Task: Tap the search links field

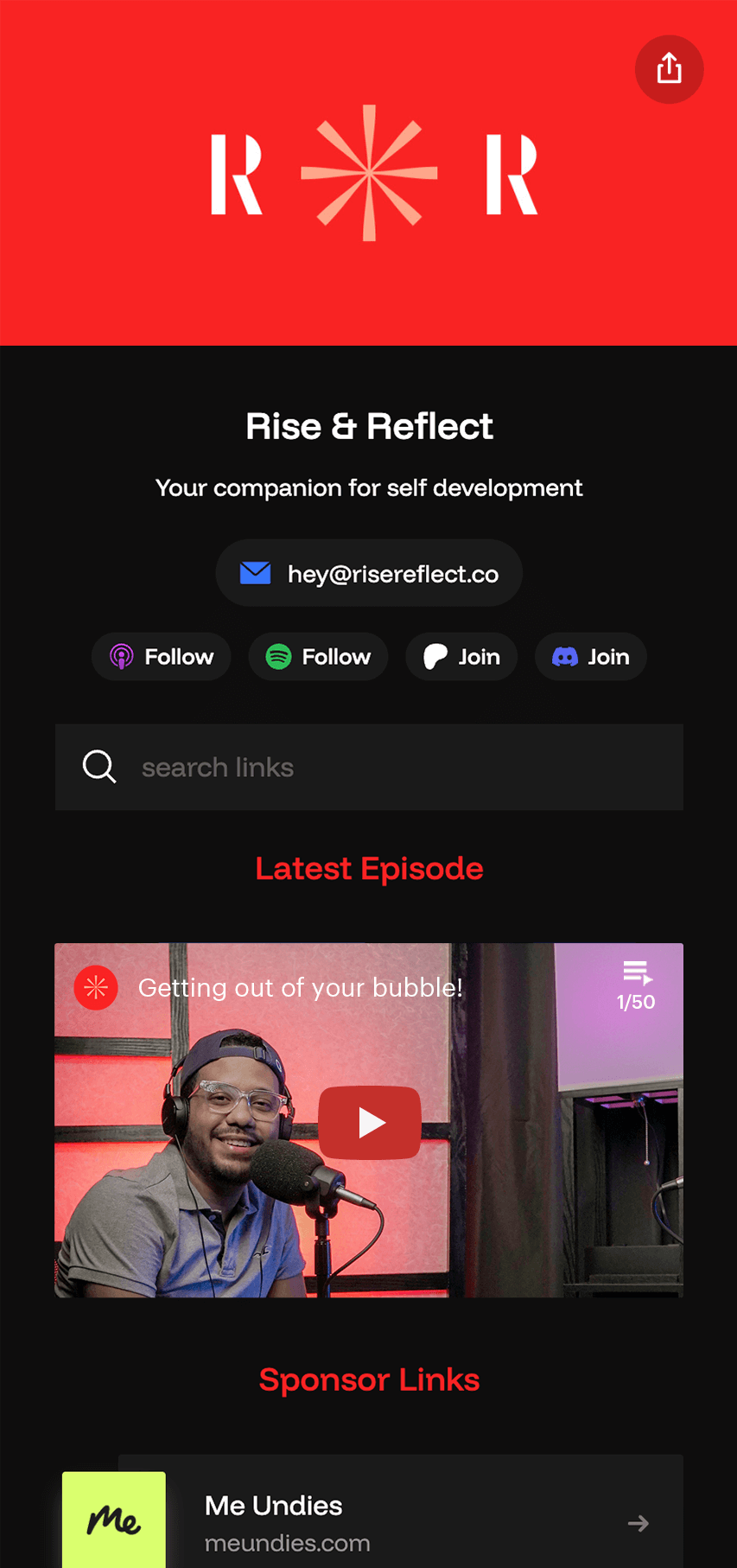Action: [x=369, y=768]
